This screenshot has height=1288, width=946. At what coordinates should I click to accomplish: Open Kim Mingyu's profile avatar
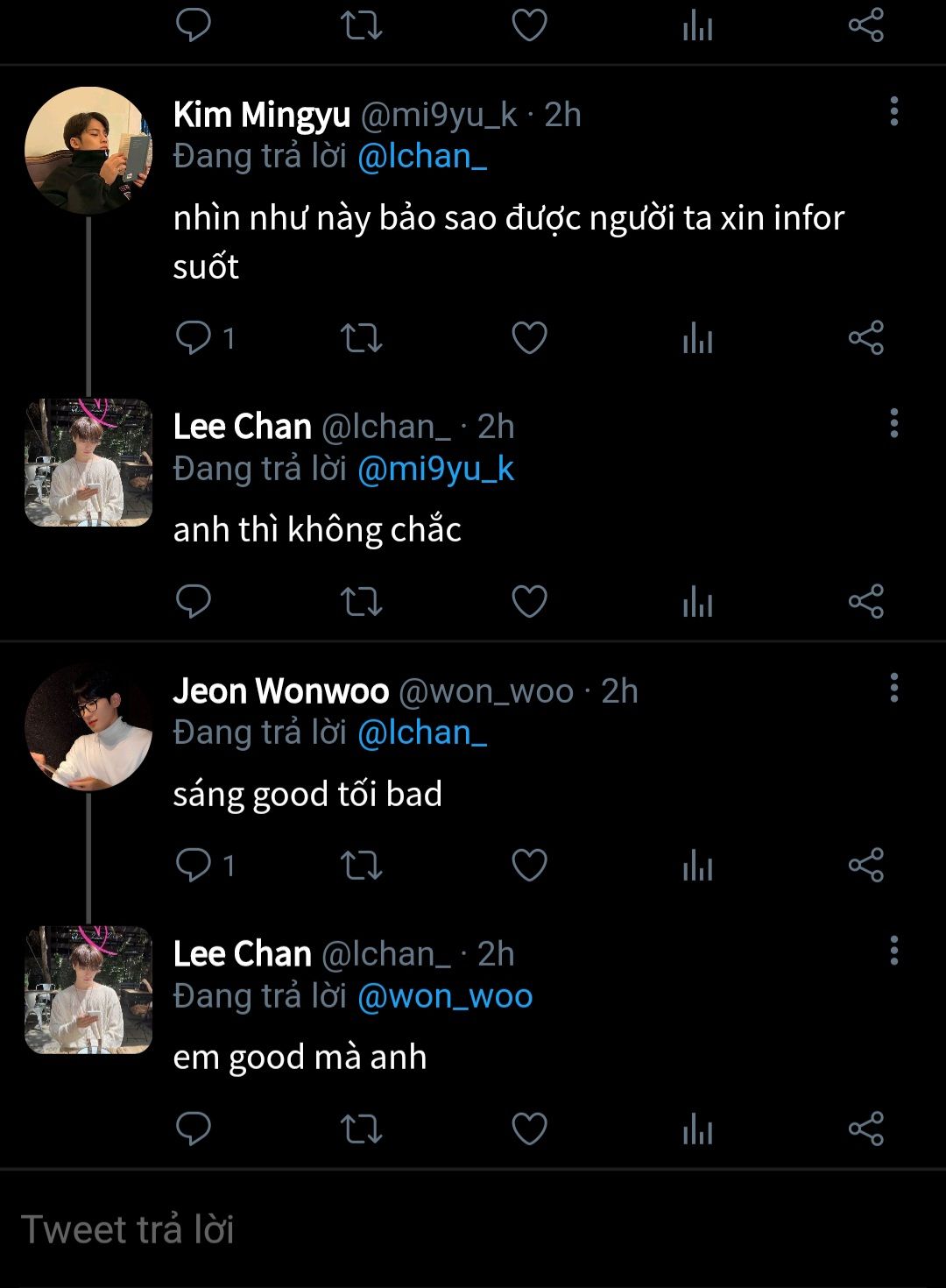[x=88, y=150]
